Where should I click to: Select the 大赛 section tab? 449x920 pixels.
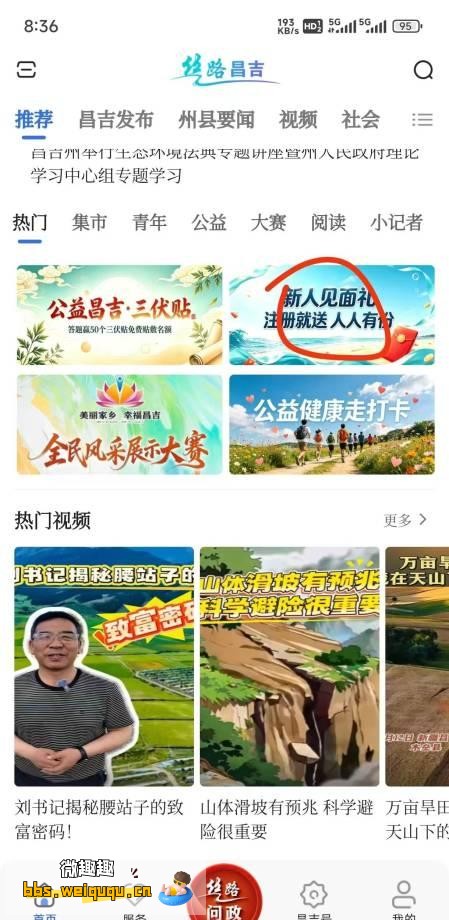269,223
